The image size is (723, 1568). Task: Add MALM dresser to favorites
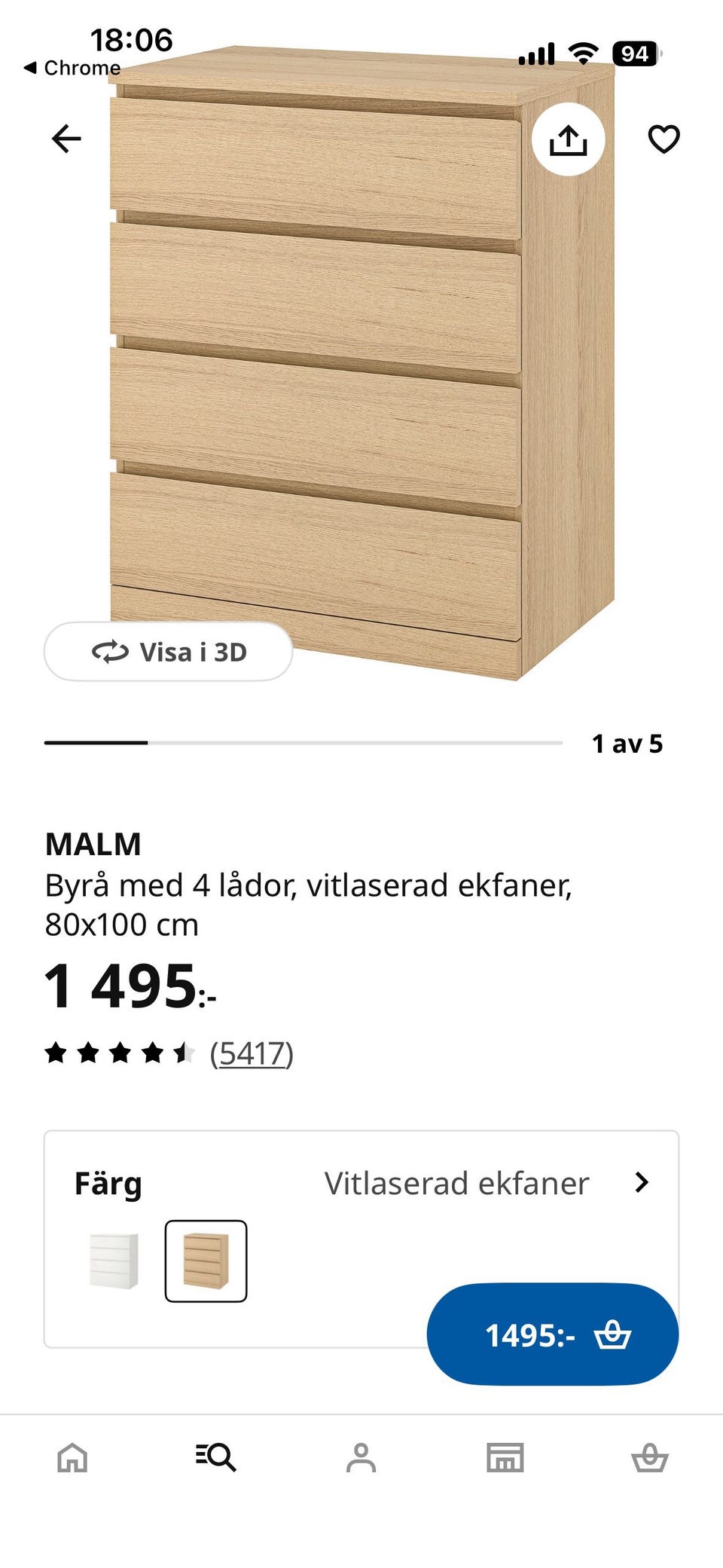click(664, 139)
